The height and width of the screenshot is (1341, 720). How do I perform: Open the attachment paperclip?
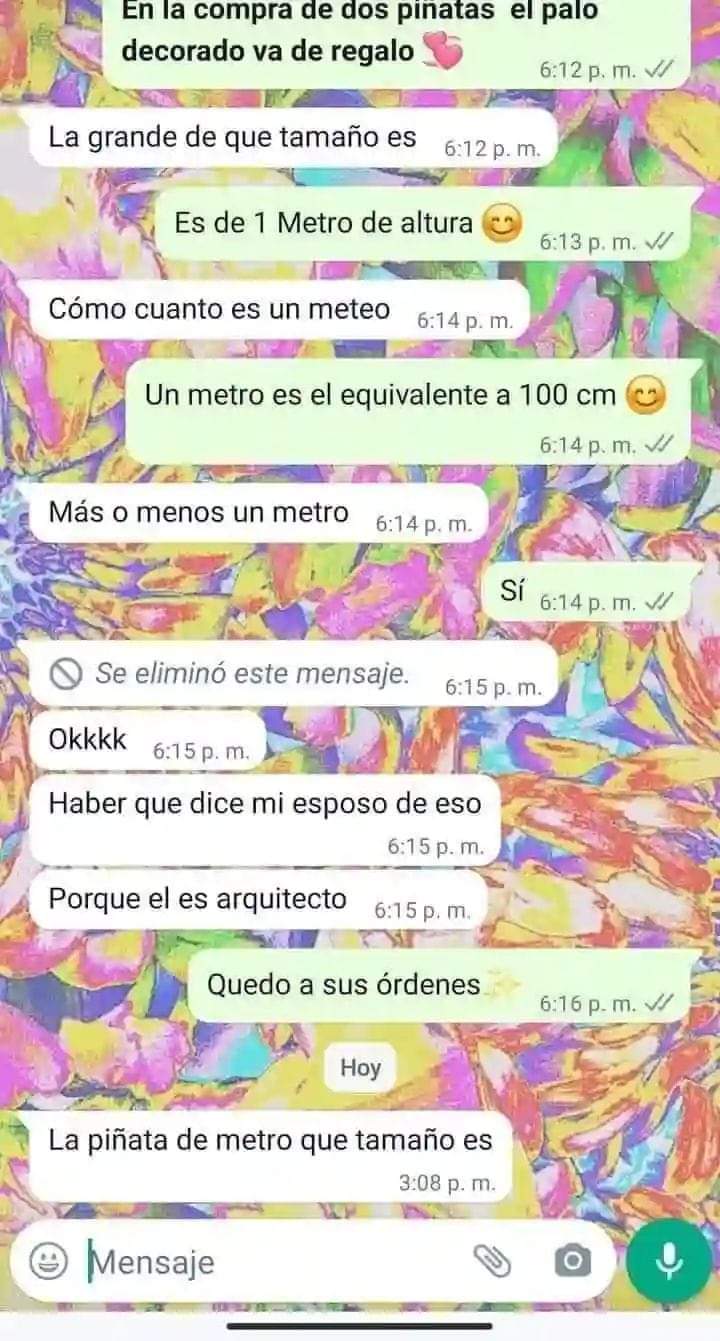click(x=492, y=1261)
